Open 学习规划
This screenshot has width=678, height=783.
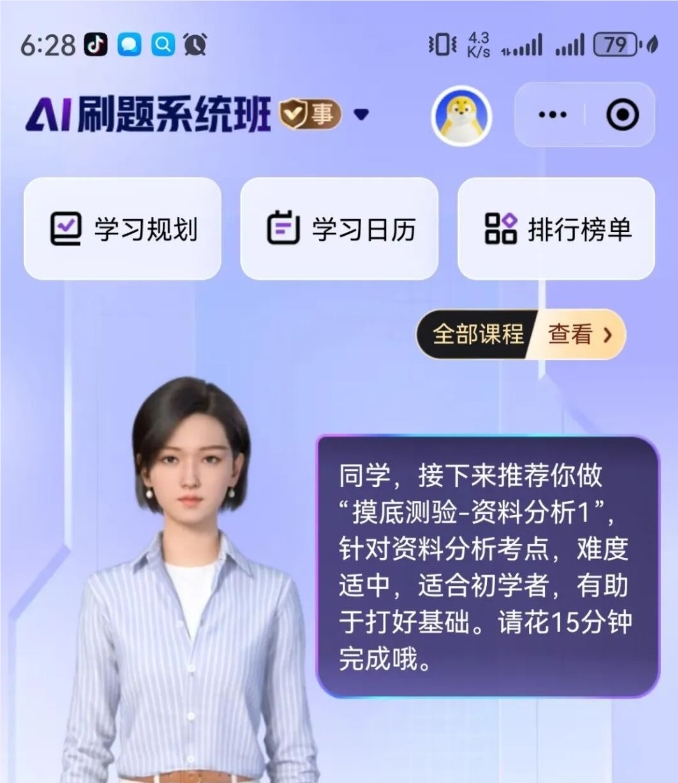click(123, 229)
